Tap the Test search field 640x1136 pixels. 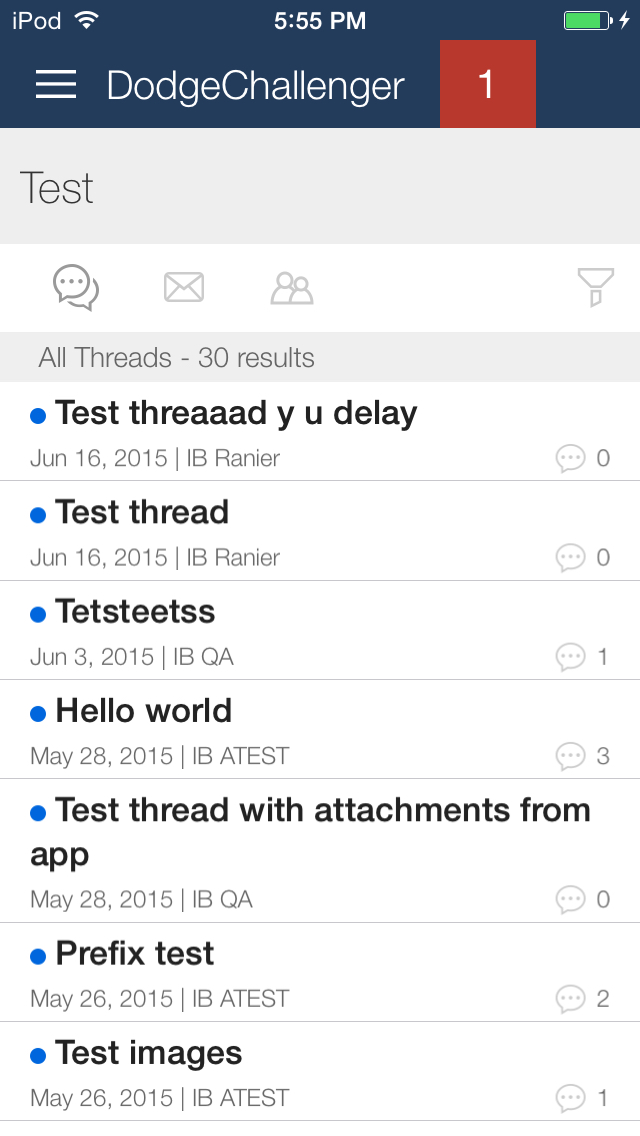pyautogui.click(x=320, y=186)
